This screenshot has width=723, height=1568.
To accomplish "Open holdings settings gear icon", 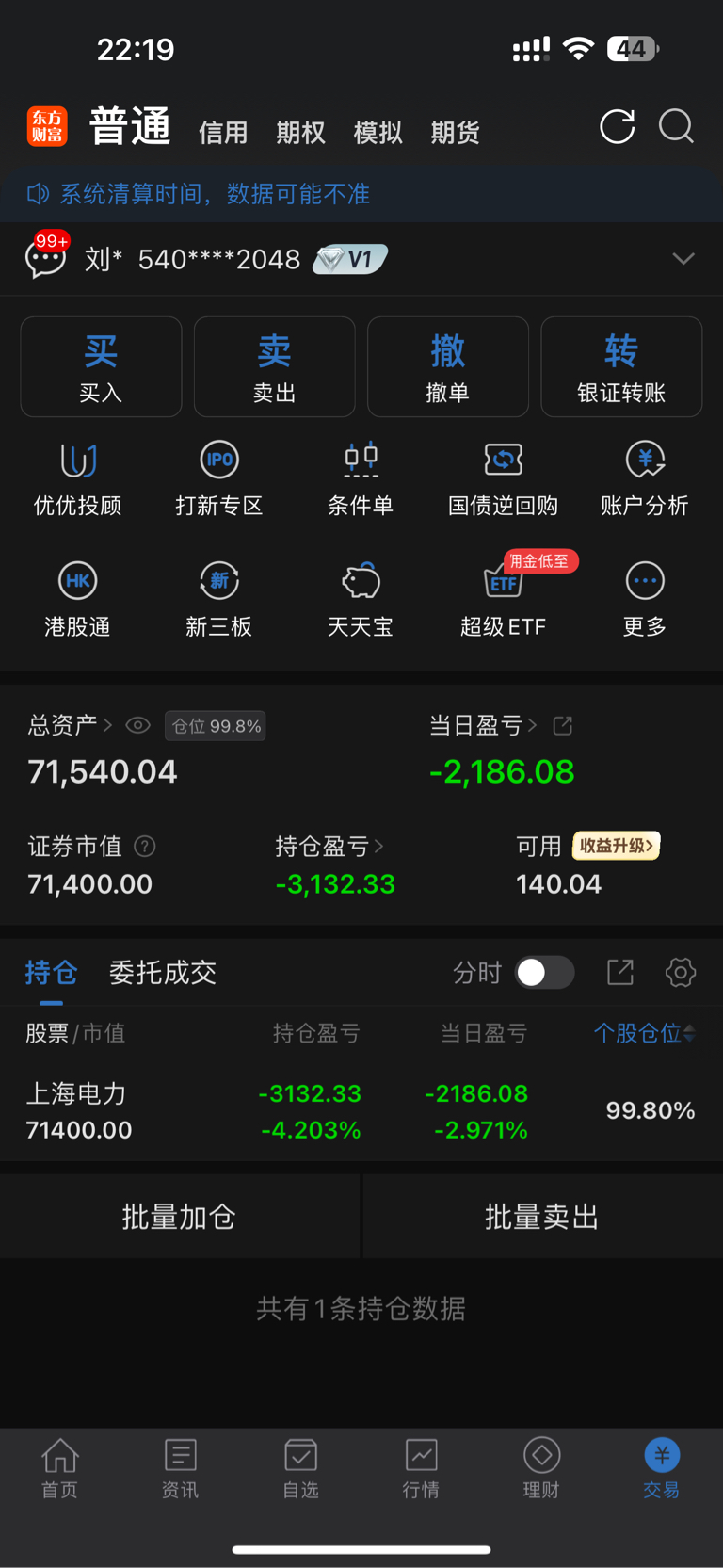I will 680,973.
